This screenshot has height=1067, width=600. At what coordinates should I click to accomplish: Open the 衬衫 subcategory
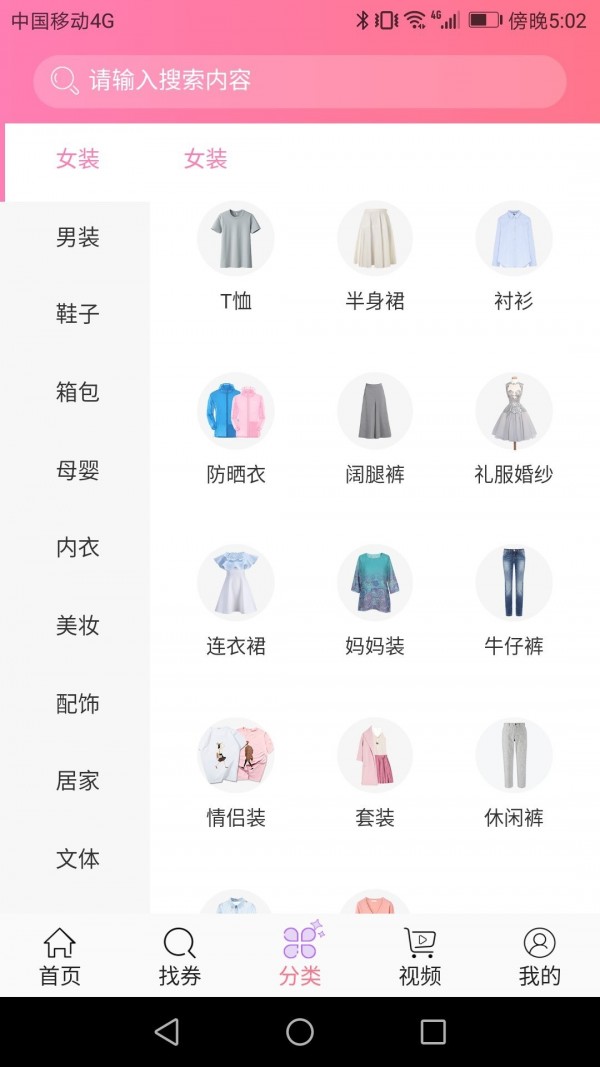(x=514, y=257)
